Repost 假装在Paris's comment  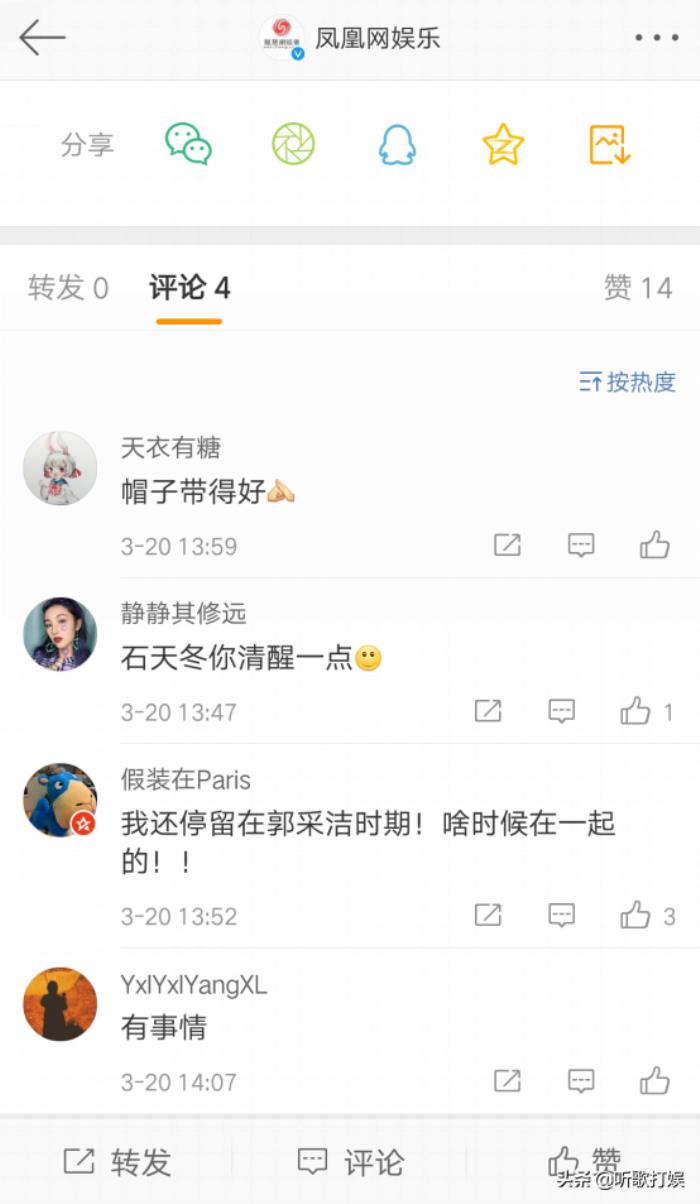pyautogui.click(x=488, y=915)
